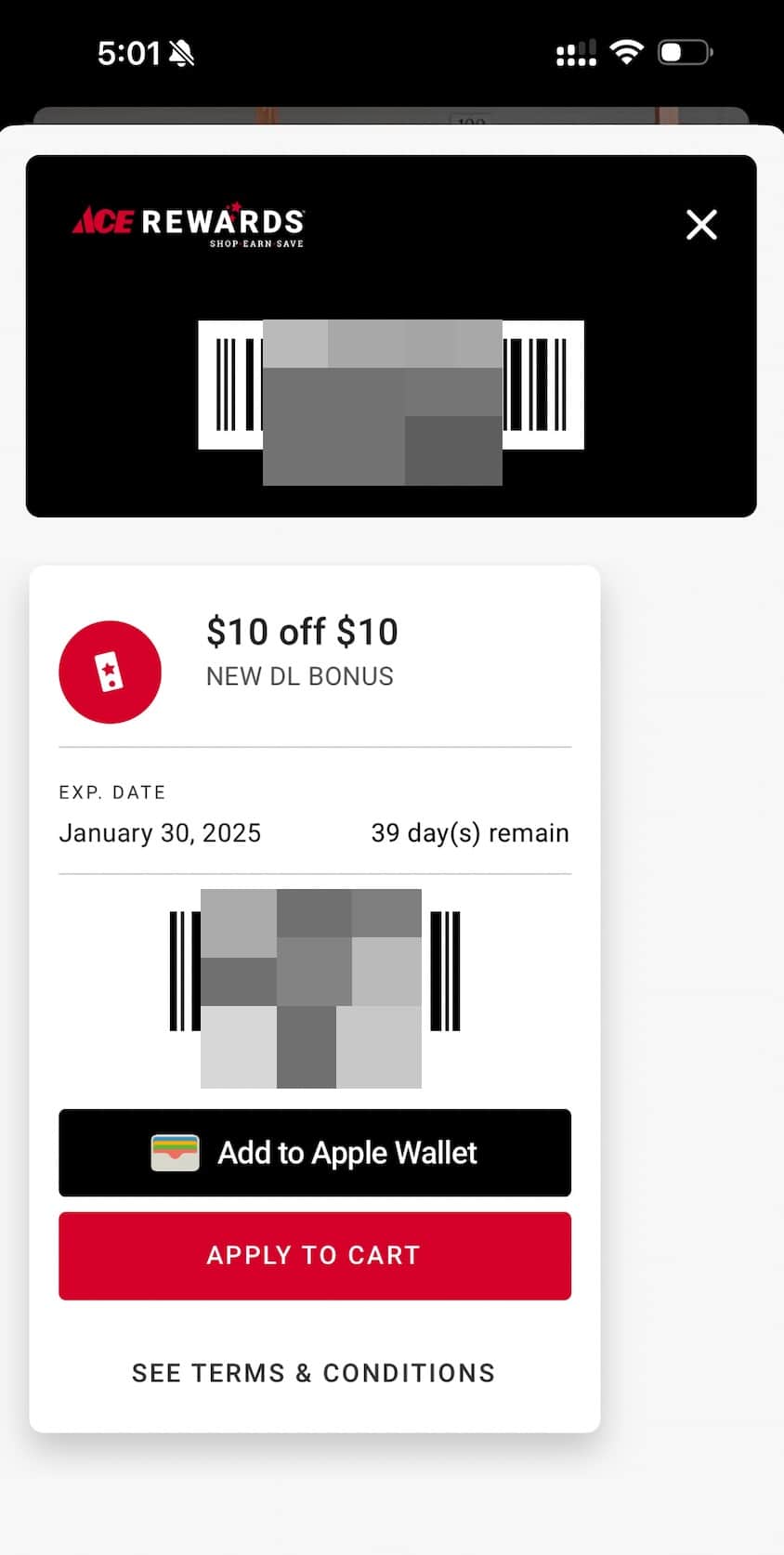Select the red coupon ticket icon
Screen dimensions: 784x1555
point(110,671)
